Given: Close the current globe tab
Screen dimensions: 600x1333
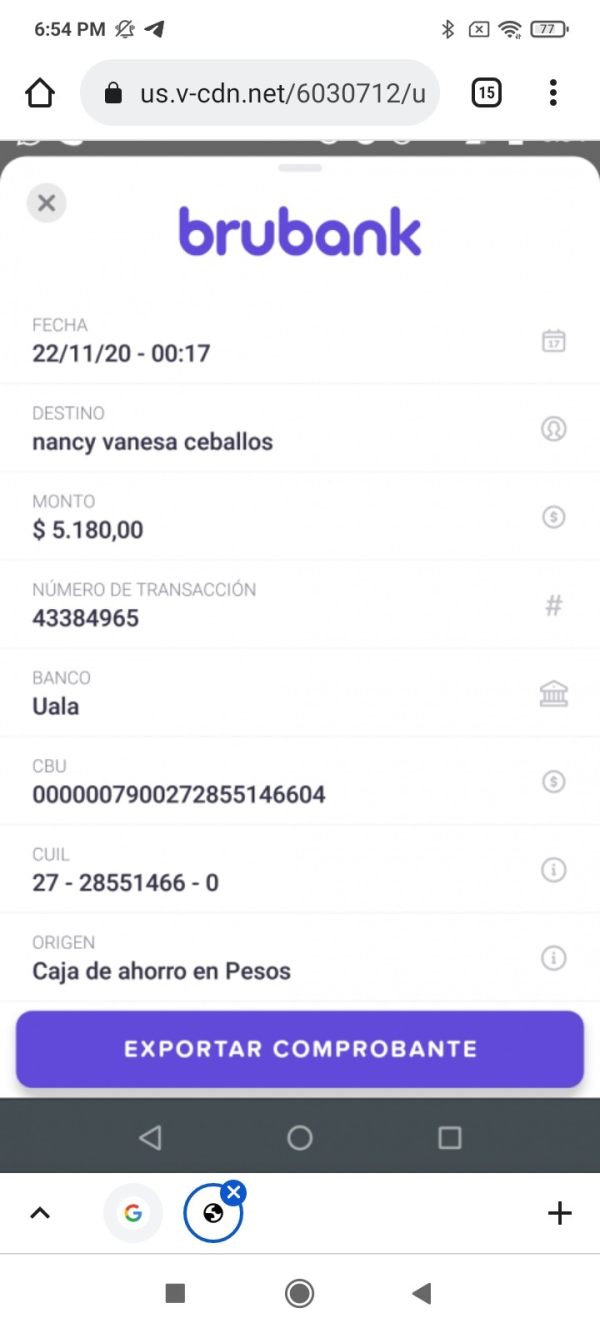Looking at the screenshot, I should 234,1192.
